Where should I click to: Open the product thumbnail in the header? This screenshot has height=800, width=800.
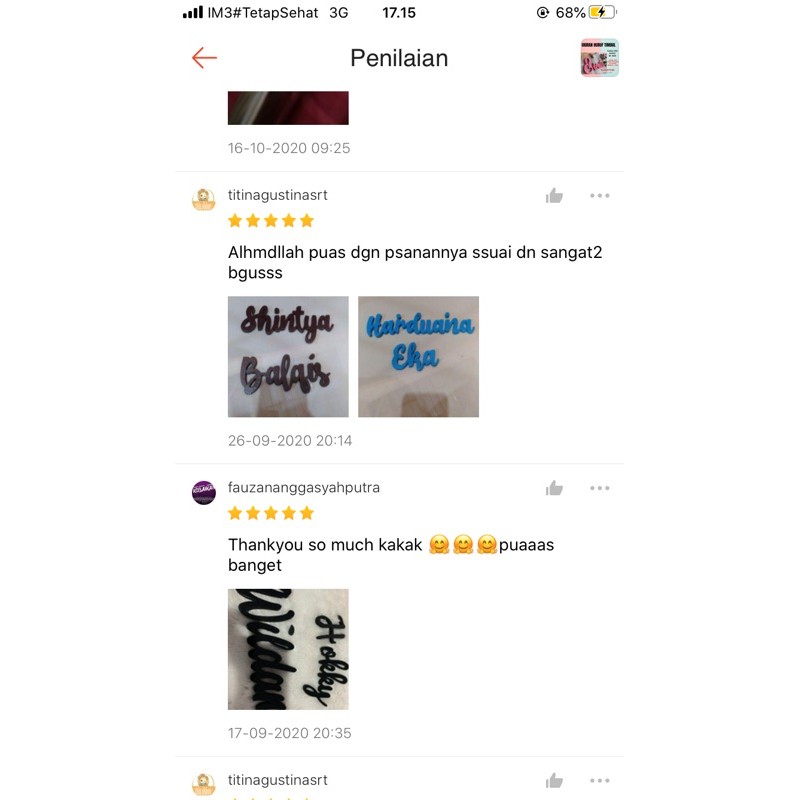tap(599, 58)
